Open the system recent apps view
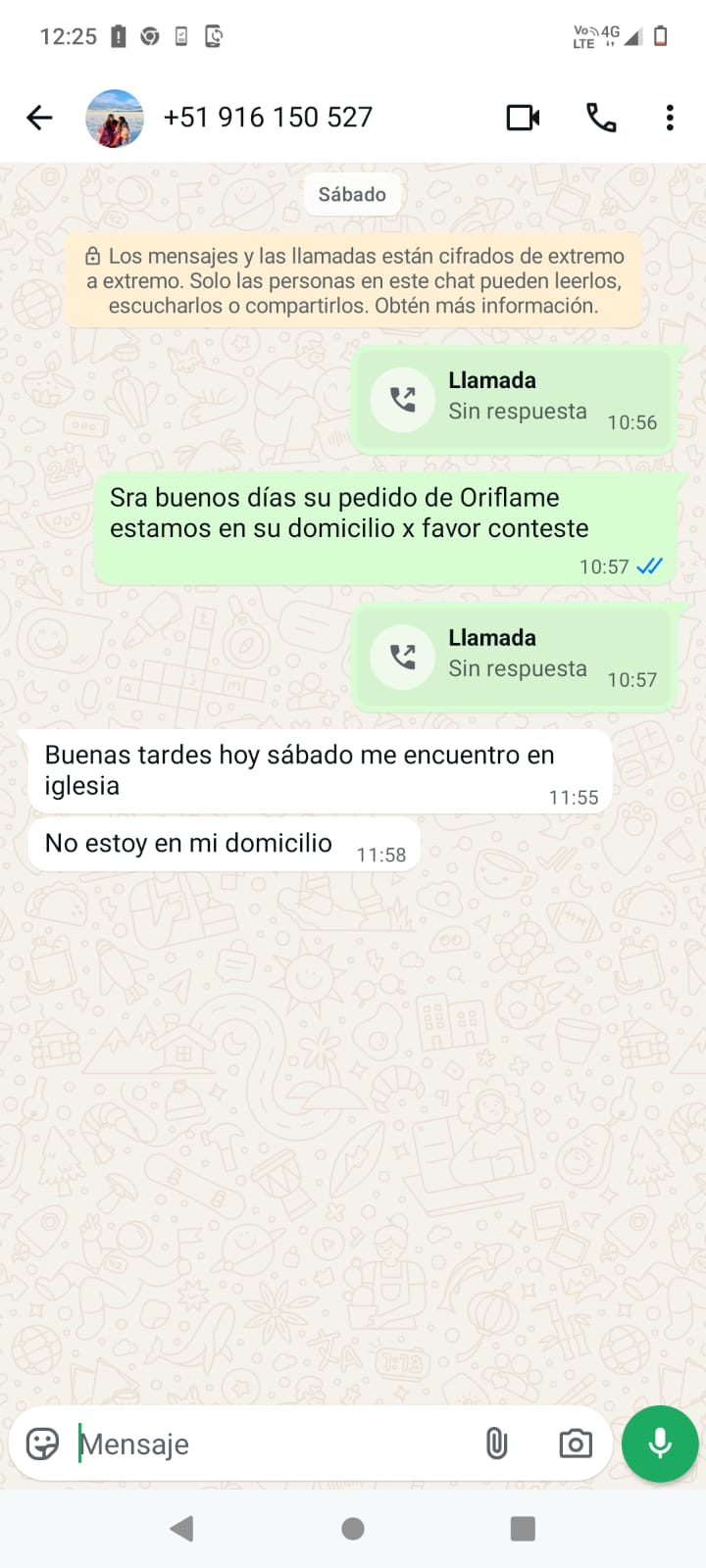Screen dimensions: 706x1568 (x=523, y=1529)
